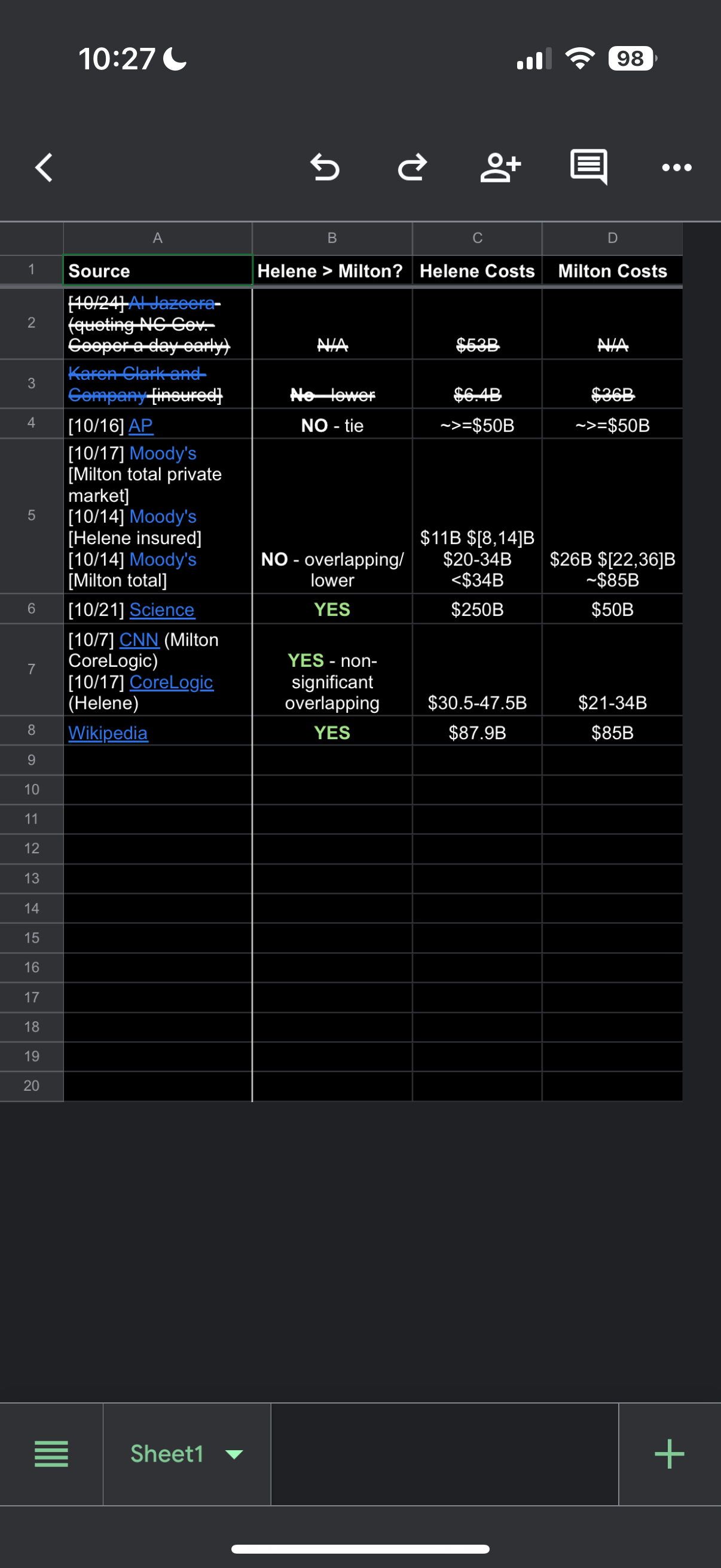Open share and add people
Image resolution: width=721 pixels, height=1568 pixels.
click(500, 167)
